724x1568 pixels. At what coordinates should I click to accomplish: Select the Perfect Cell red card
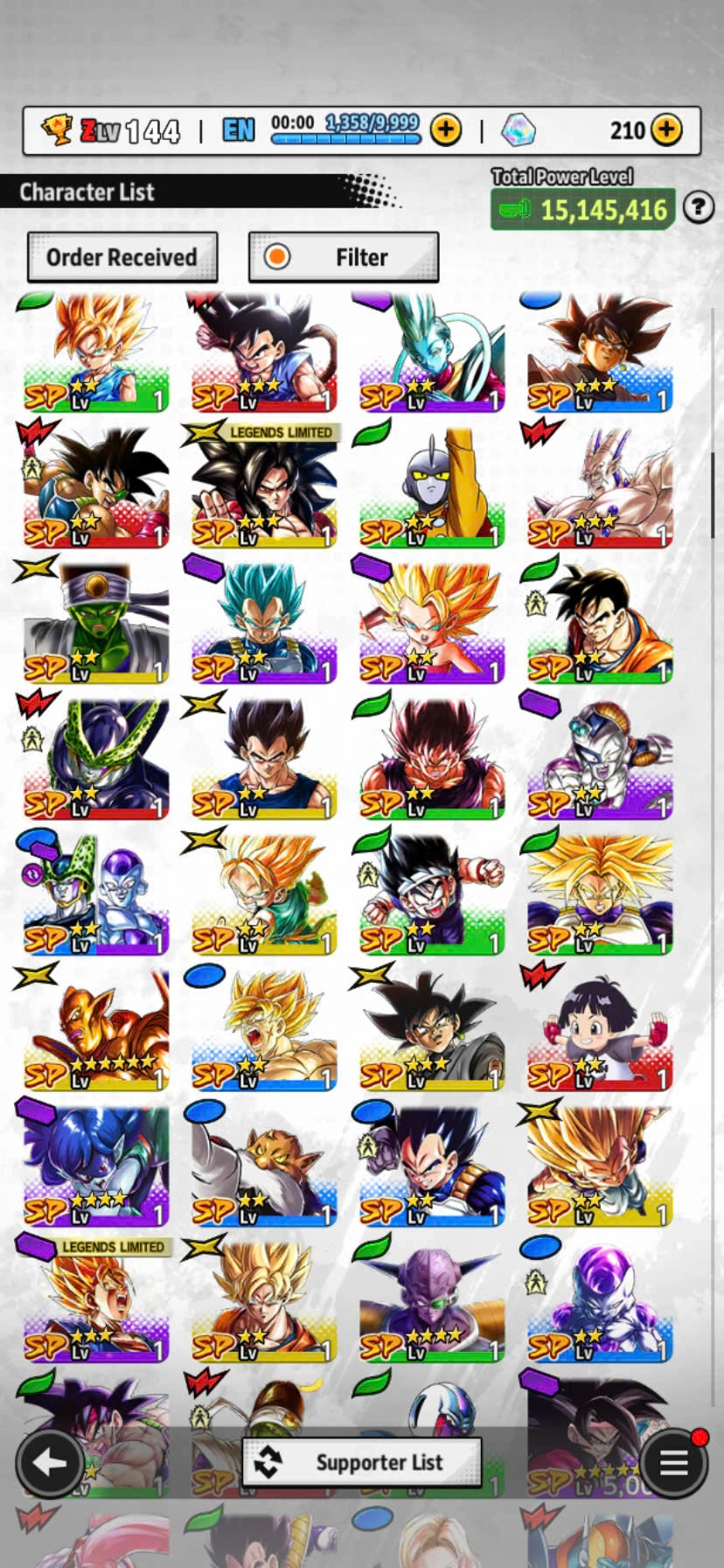[x=96, y=759]
